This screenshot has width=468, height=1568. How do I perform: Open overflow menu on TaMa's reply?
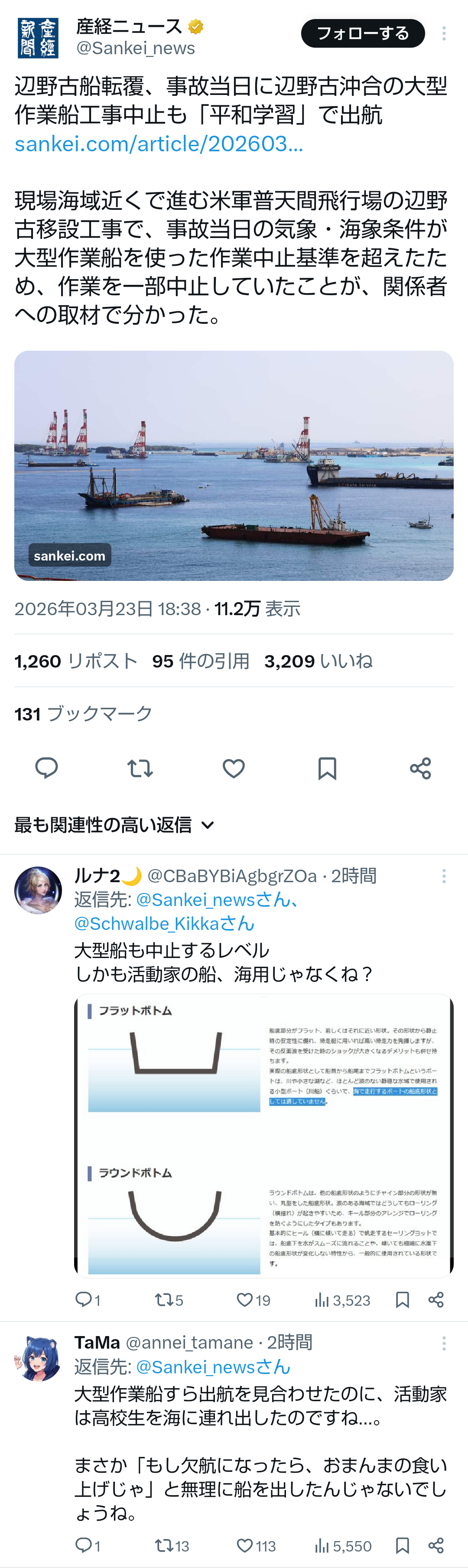(444, 1343)
